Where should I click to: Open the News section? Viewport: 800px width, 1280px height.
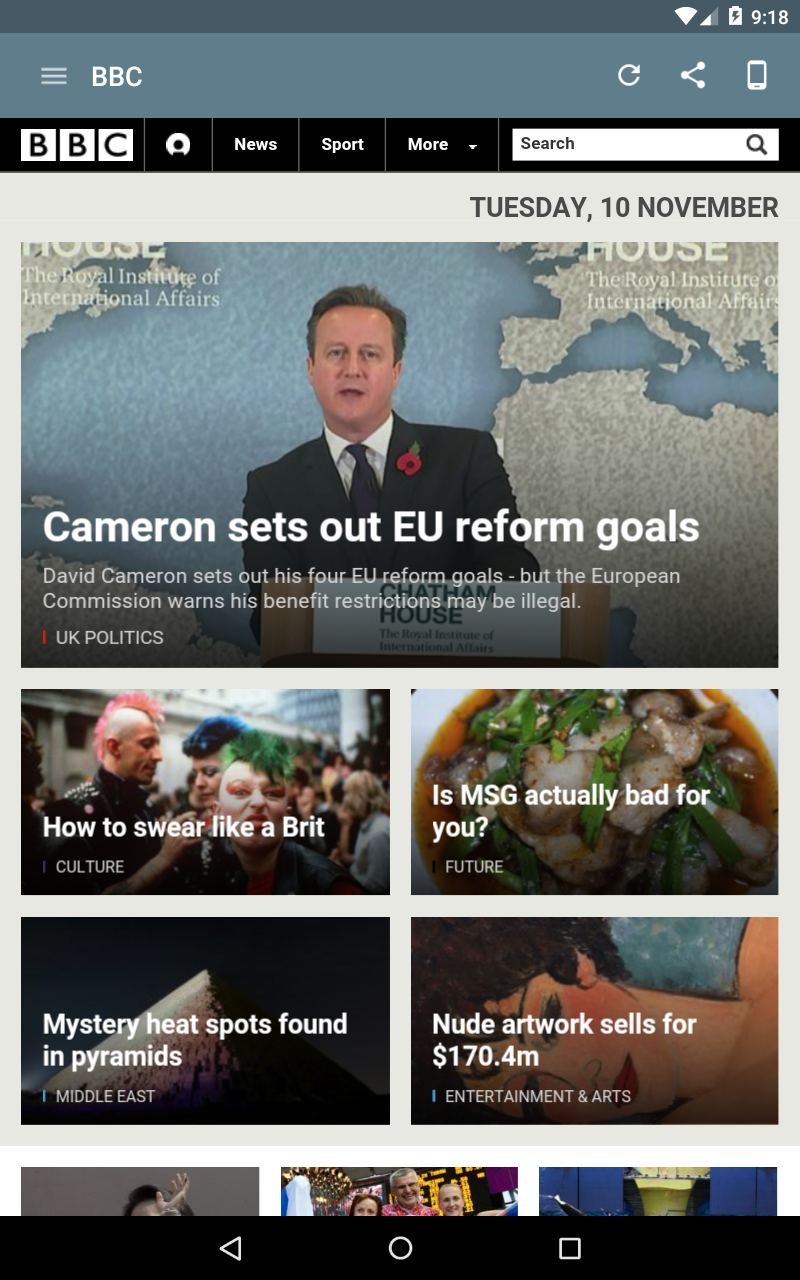[255, 144]
